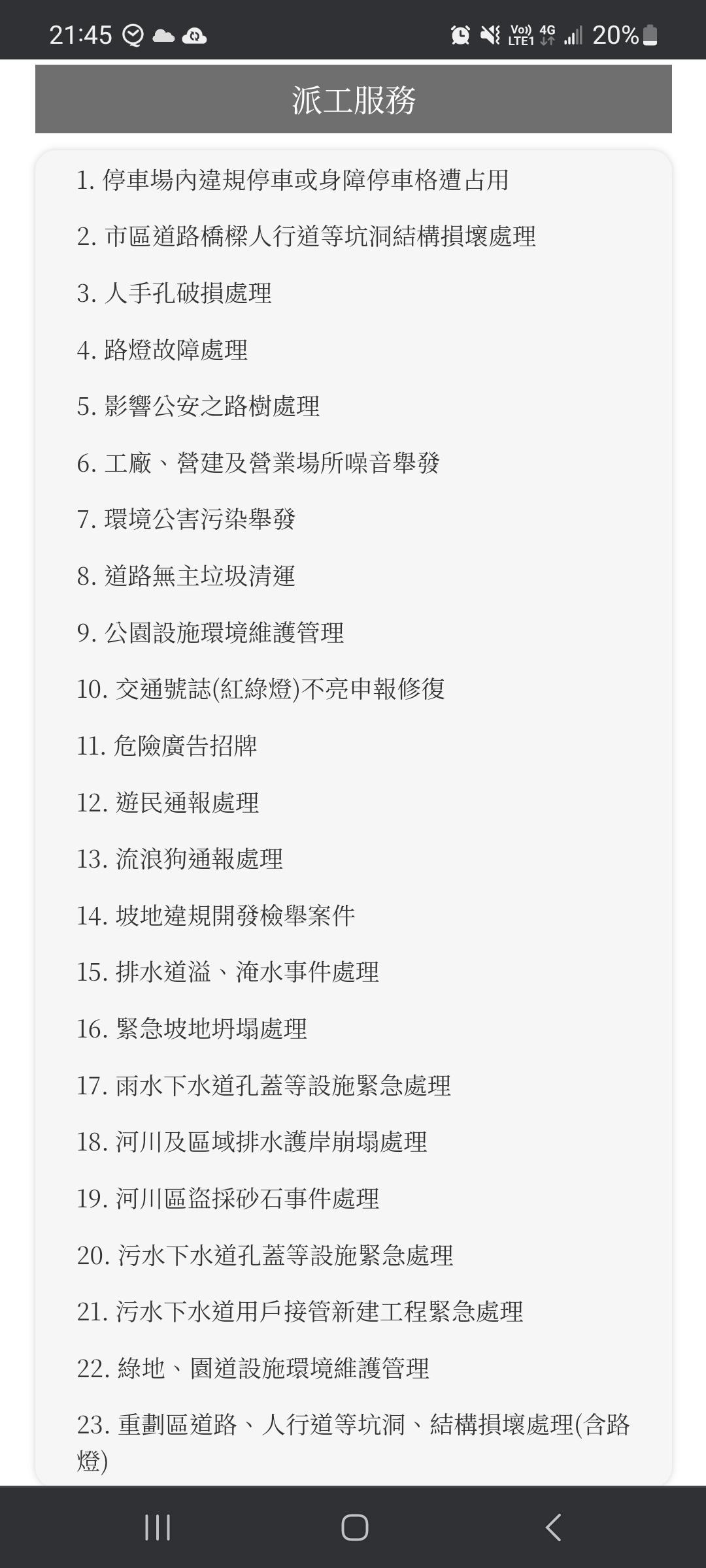Image resolution: width=706 pixels, height=1568 pixels.
Task: Return to the phone's home screen
Action: click(354, 1527)
